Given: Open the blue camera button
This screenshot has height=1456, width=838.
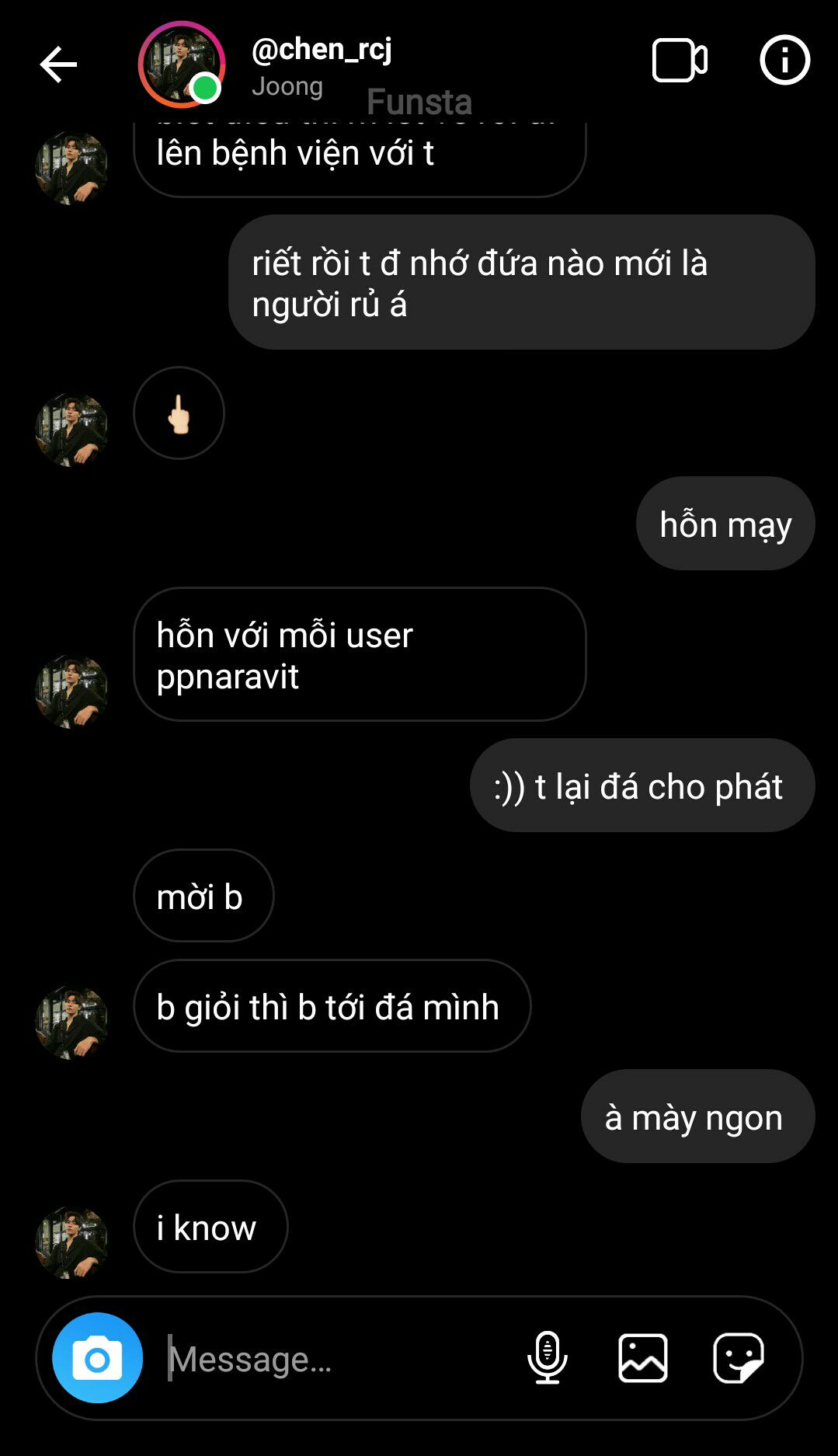Looking at the screenshot, I should click(97, 1357).
